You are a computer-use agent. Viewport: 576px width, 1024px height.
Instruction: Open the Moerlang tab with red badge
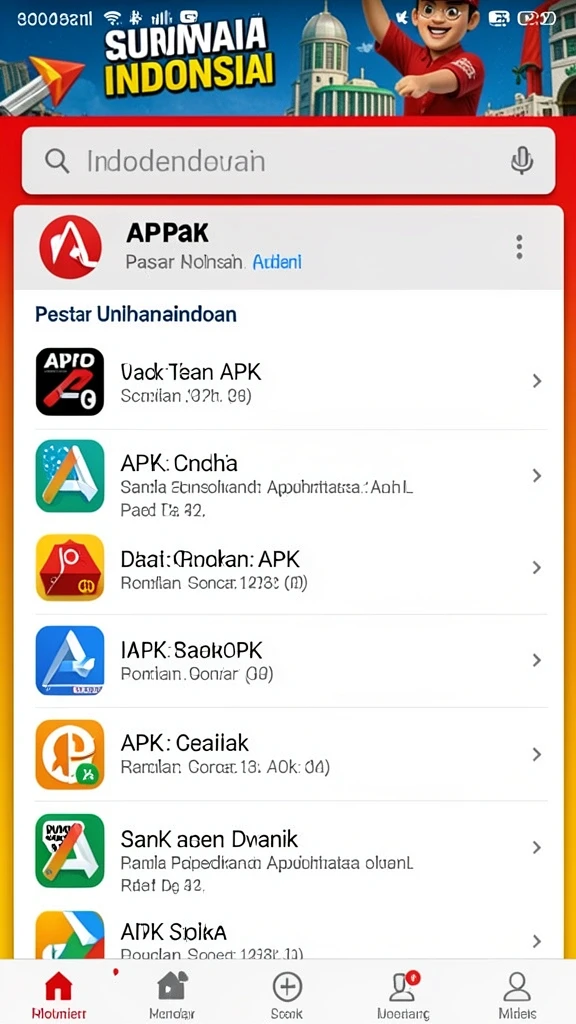point(403,994)
